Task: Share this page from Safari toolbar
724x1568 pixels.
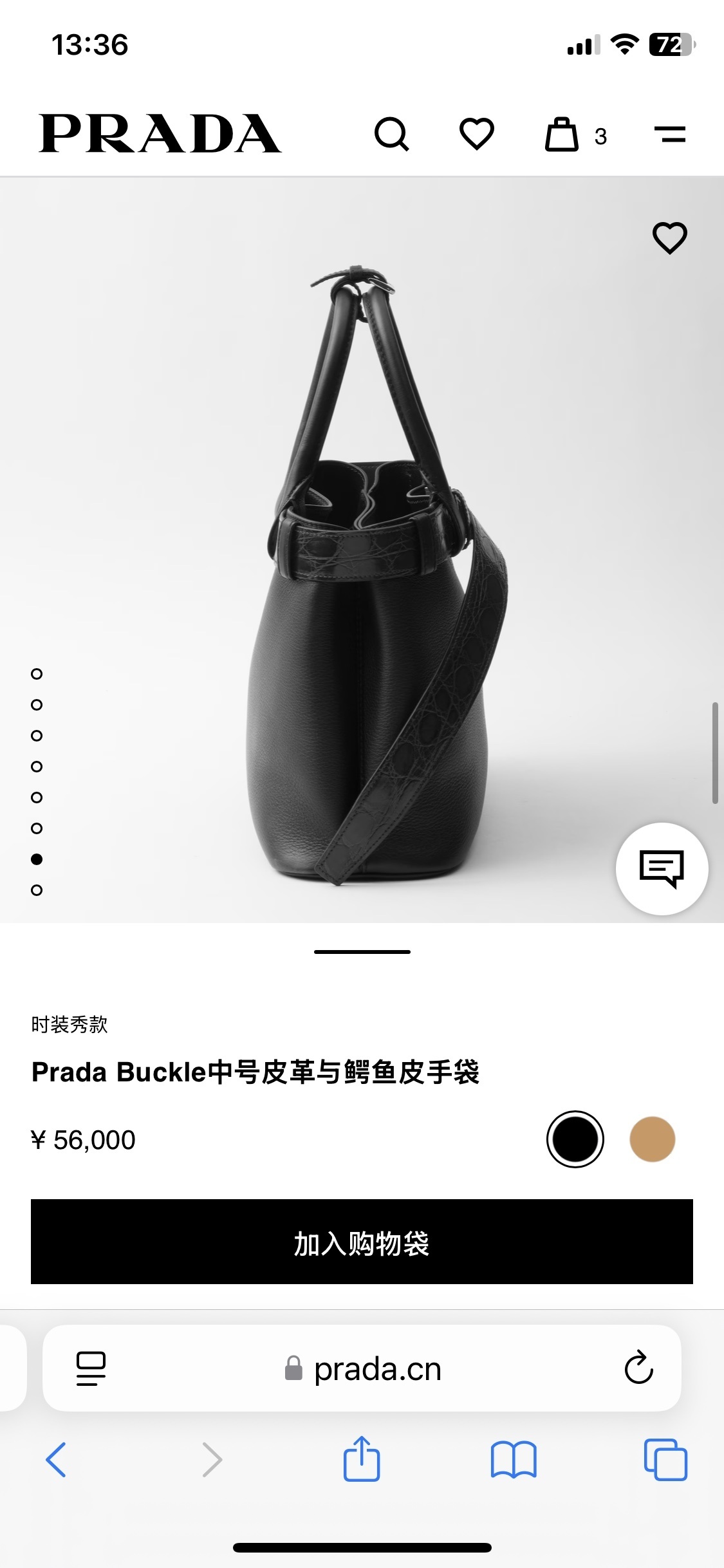Action: [362, 1459]
